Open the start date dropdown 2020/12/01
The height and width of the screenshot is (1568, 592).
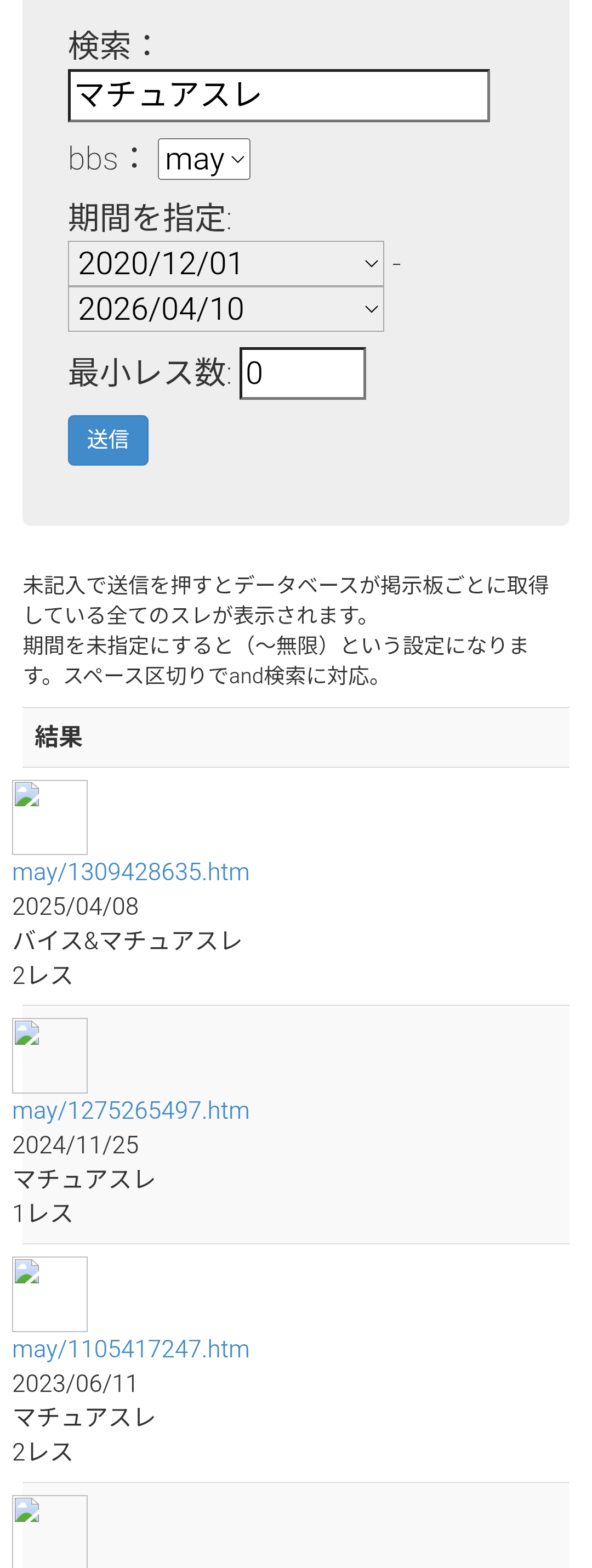226,264
